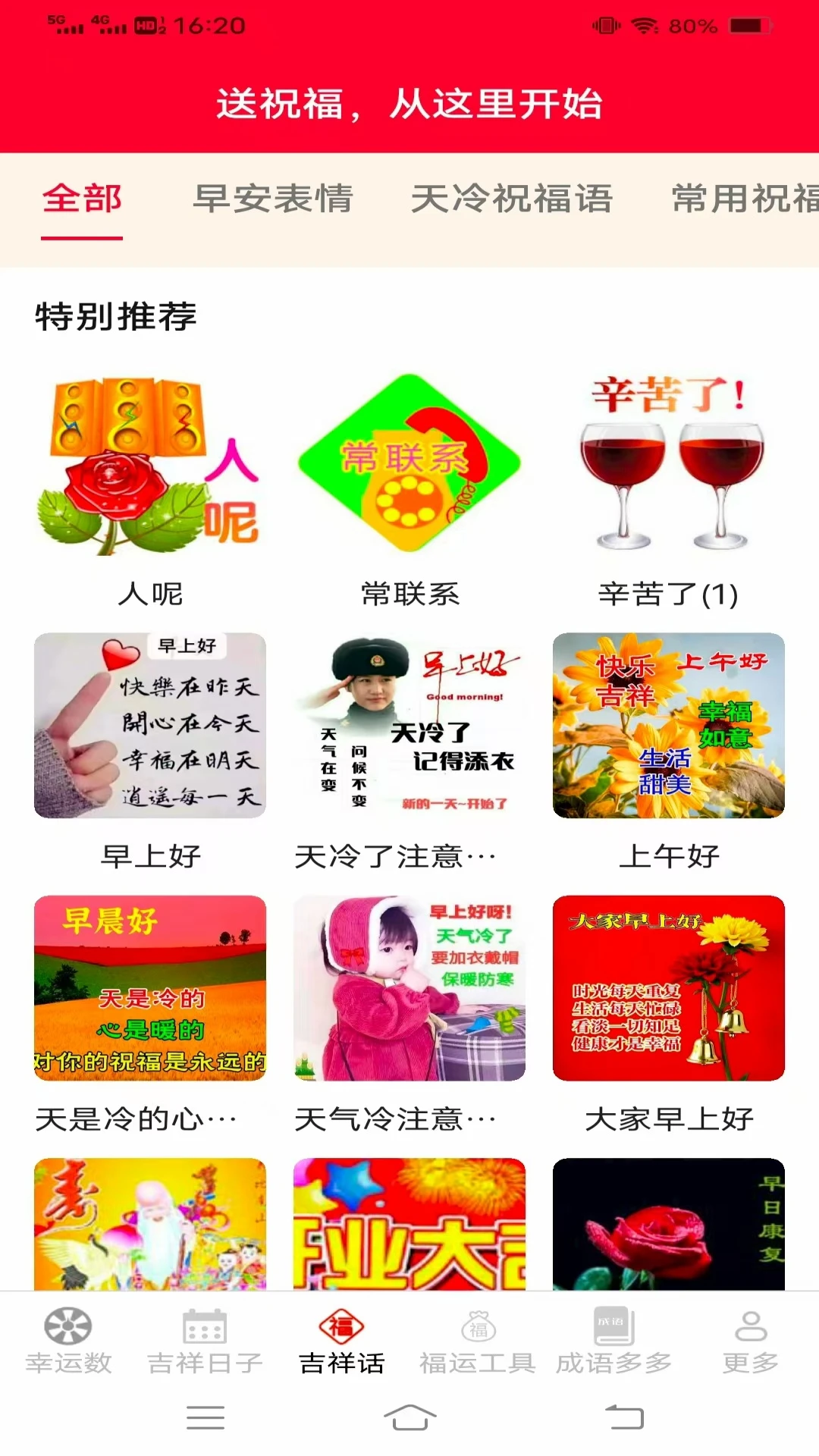Switch to 成语多多 tab
Image resolution: width=819 pixels, height=1456 pixels.
point(614,1341)
